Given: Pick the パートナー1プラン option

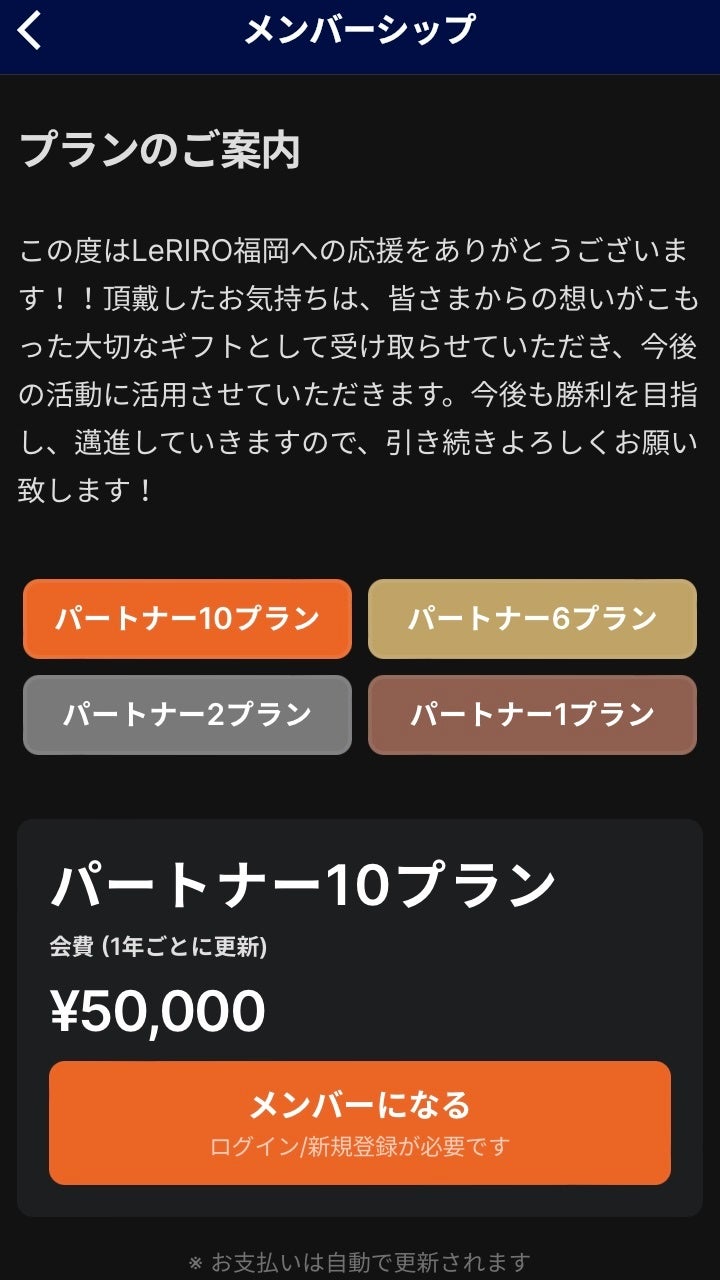Looking at the screenshot, I should tap(532, 714).
